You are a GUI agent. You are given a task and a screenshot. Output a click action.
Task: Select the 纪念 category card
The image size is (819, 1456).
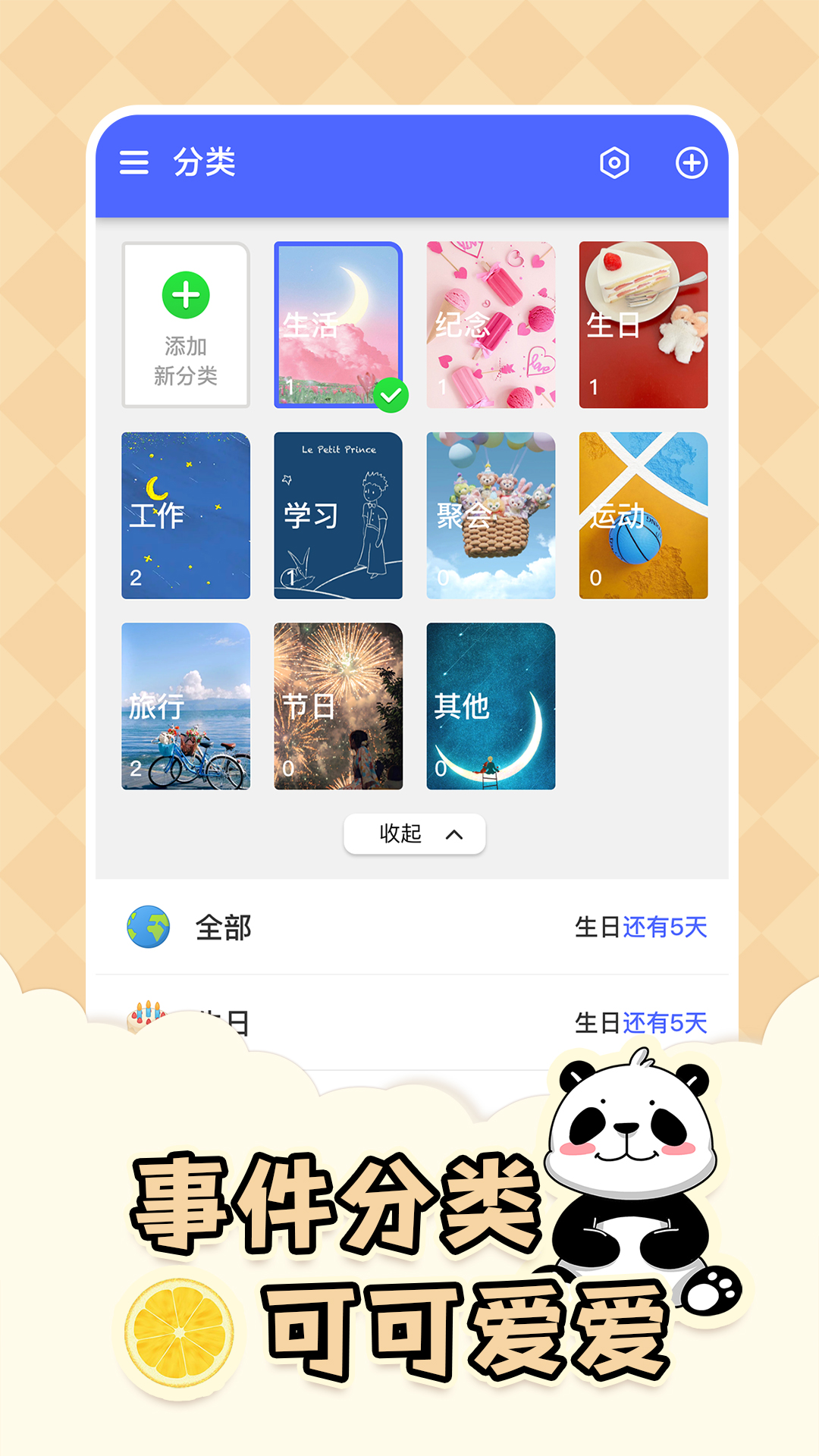pos(490,324)
